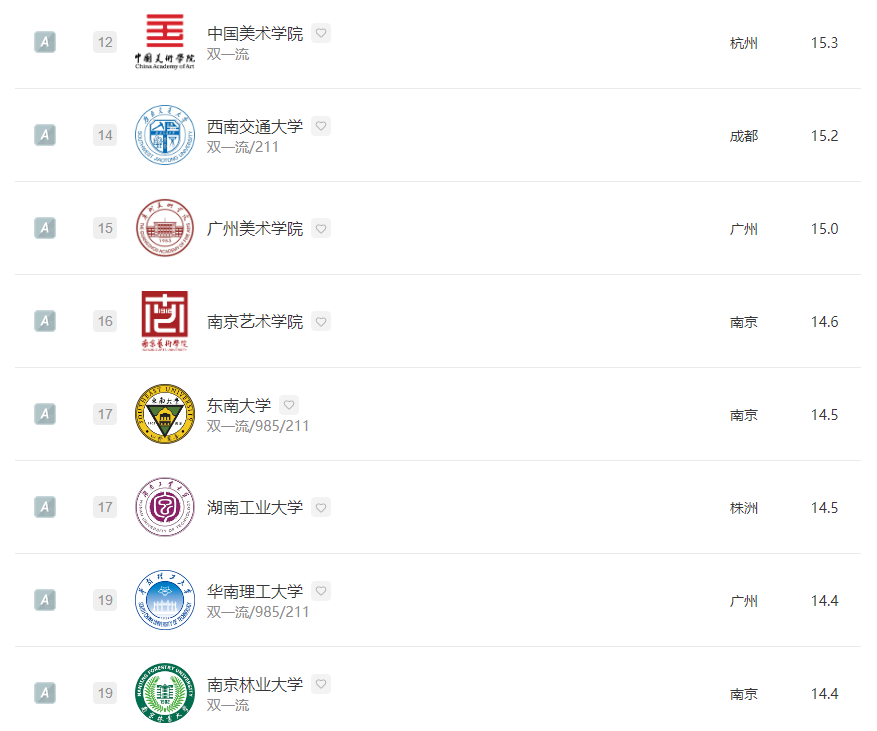877x731 pixels.
Task: Favorite 中国美术学院 with the heart icon
Action: tap(321, 33)
